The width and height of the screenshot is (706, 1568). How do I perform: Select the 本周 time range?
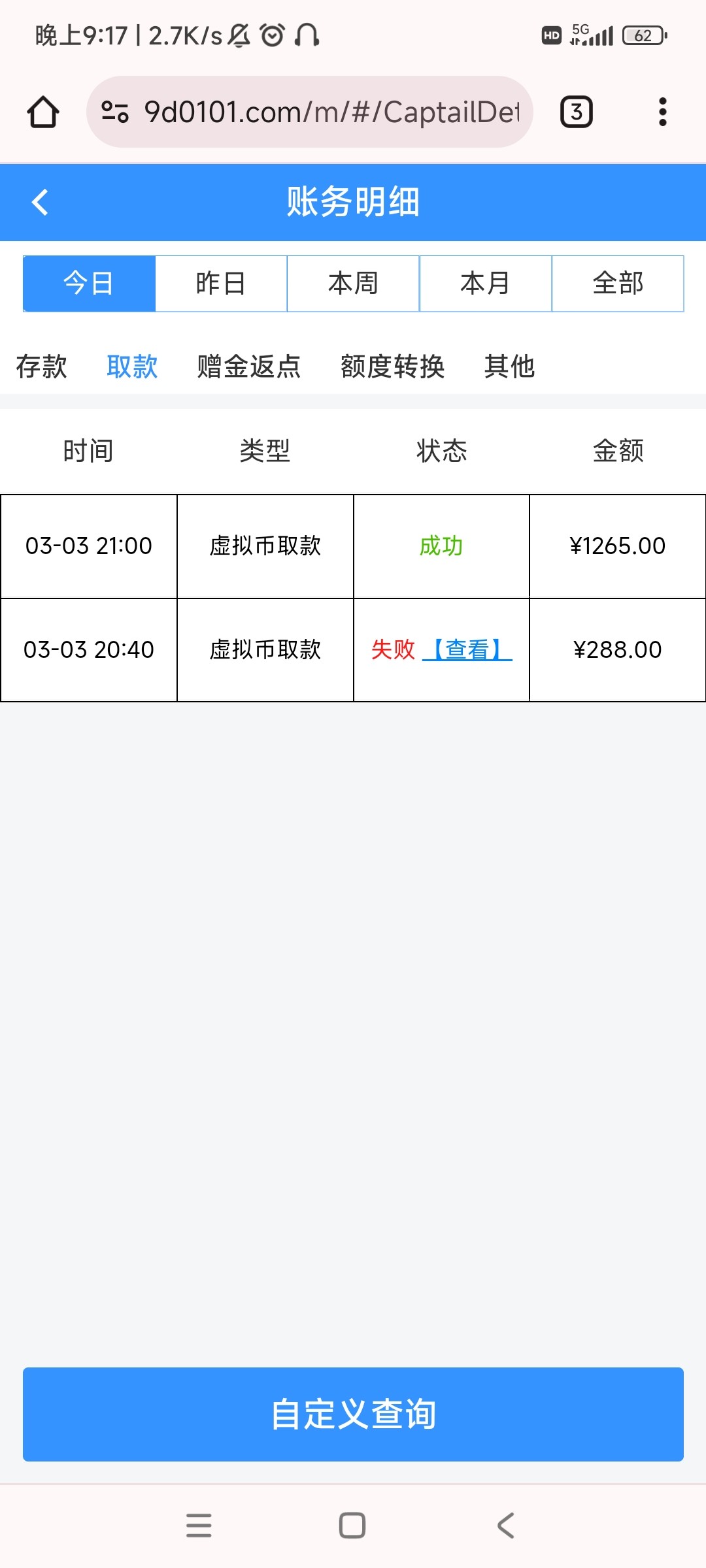(x=353, y=283)
